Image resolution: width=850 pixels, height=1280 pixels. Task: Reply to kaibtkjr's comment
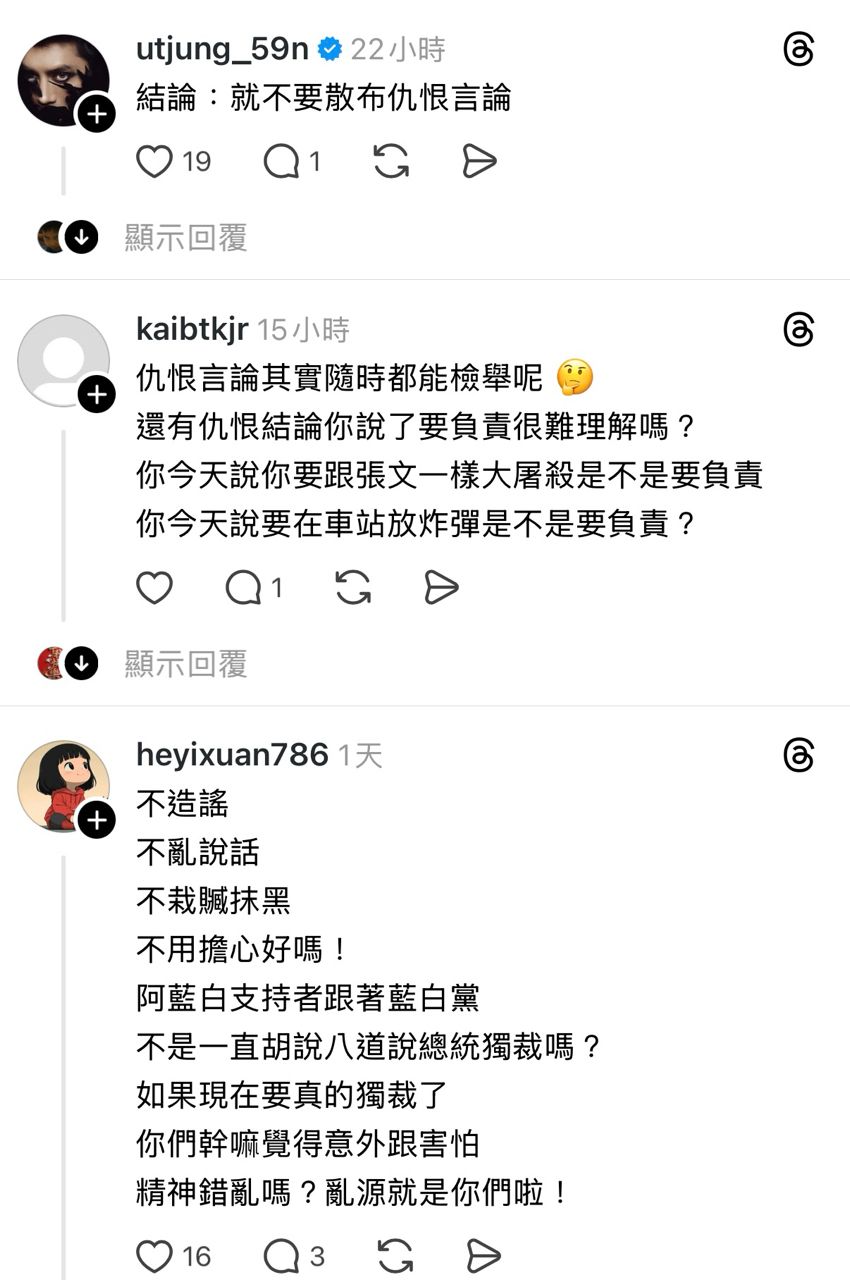coord(244,588)
